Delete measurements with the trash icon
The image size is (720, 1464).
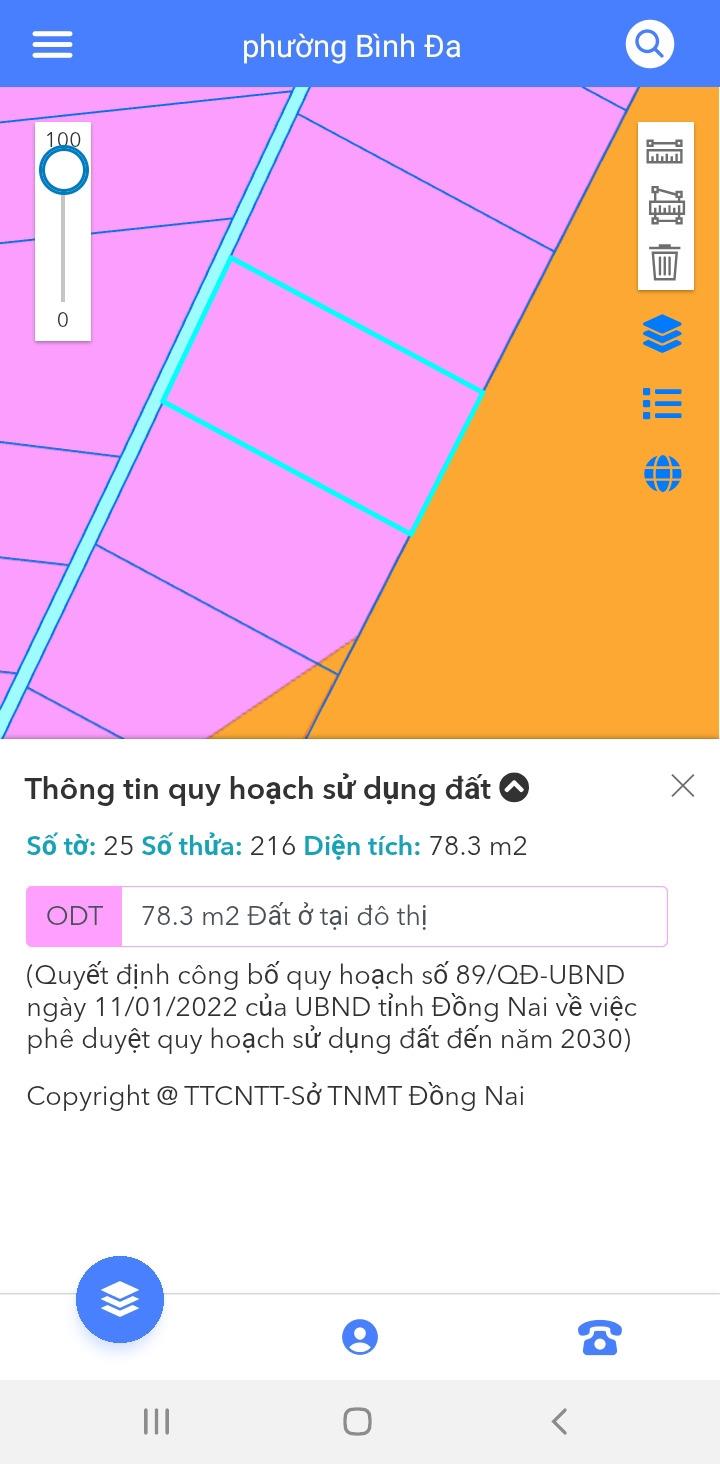point(665,262)
